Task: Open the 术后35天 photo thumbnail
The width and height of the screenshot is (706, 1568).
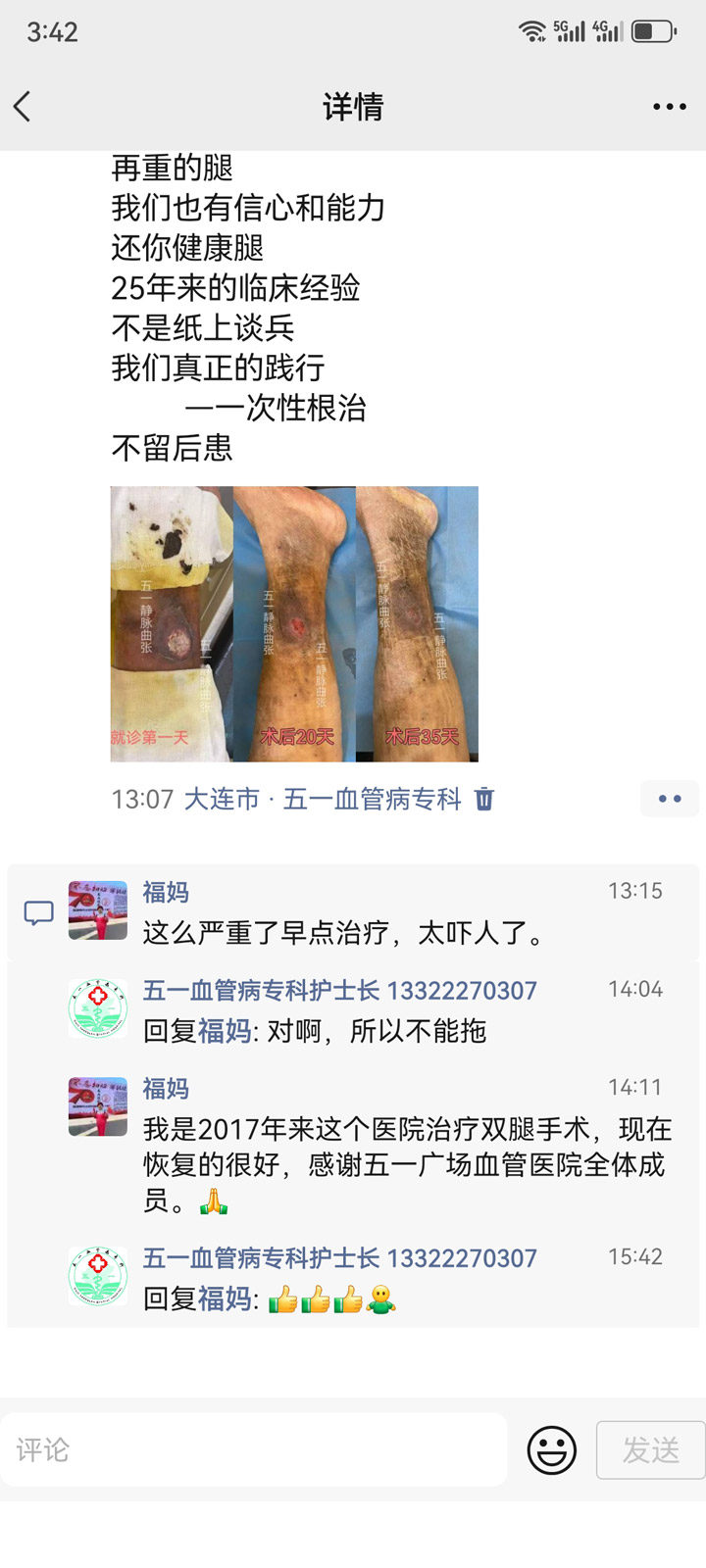Action: [x=418, y=624]
